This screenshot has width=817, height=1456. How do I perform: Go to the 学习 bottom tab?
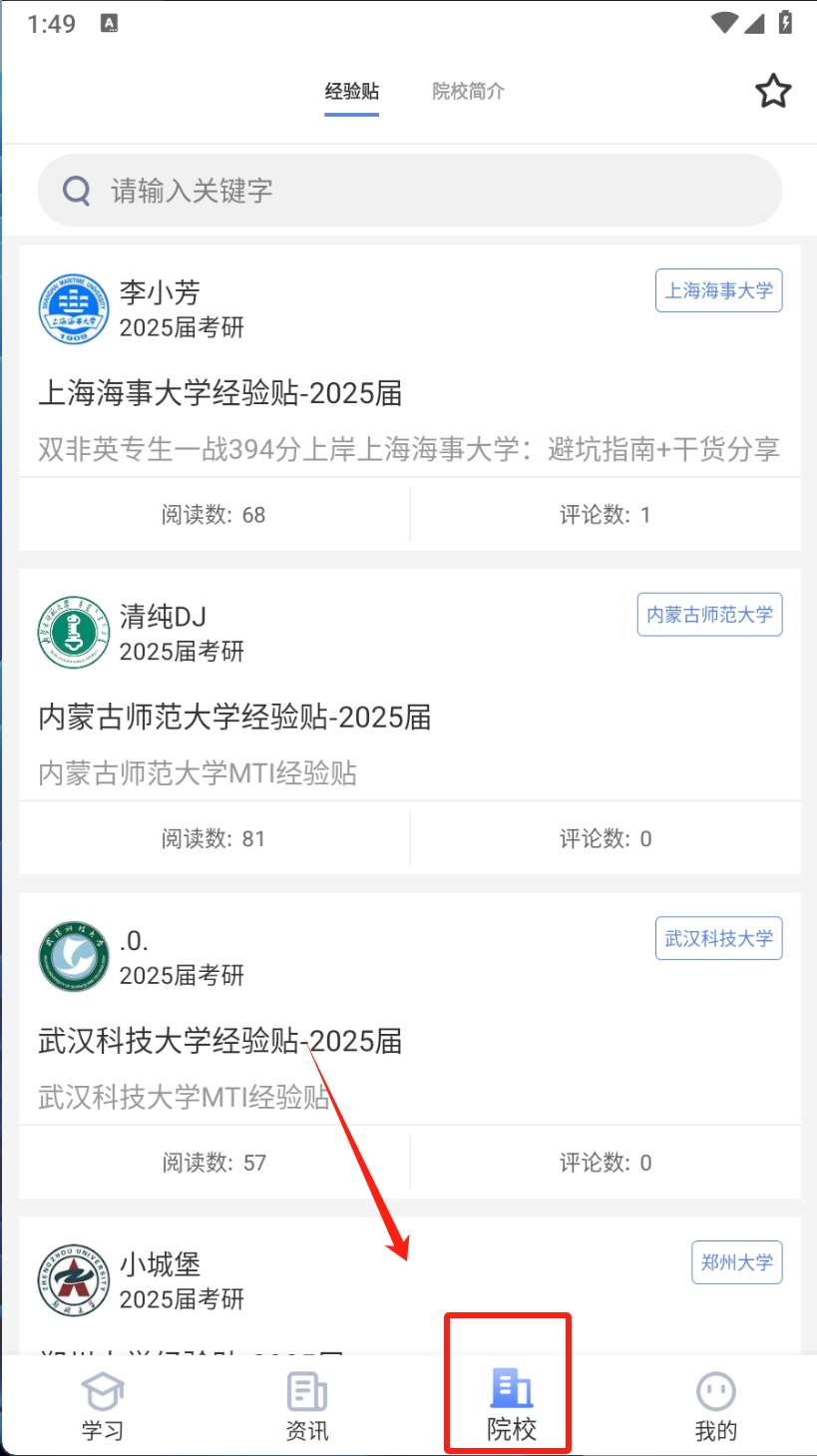click(102, 1405)
